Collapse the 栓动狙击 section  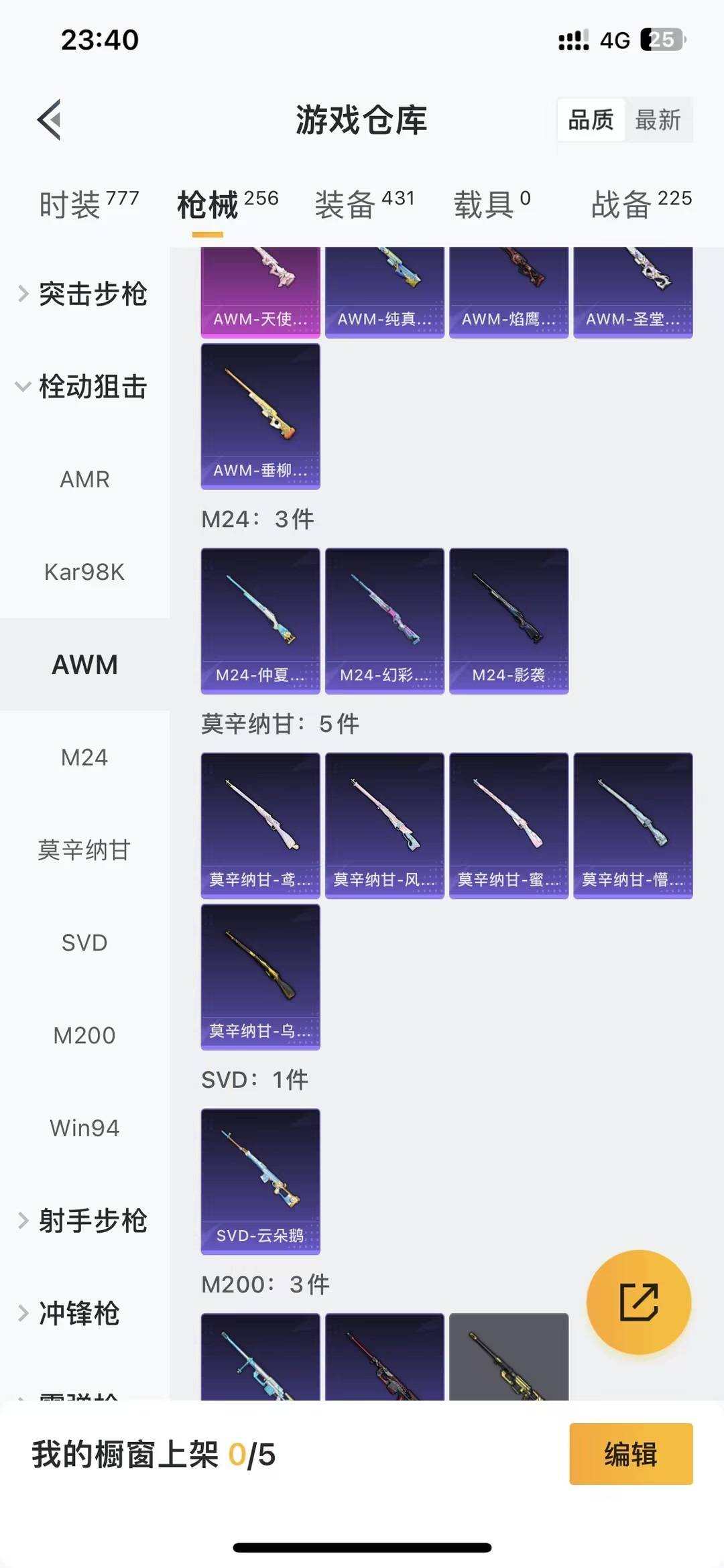[x=93, y=387]
